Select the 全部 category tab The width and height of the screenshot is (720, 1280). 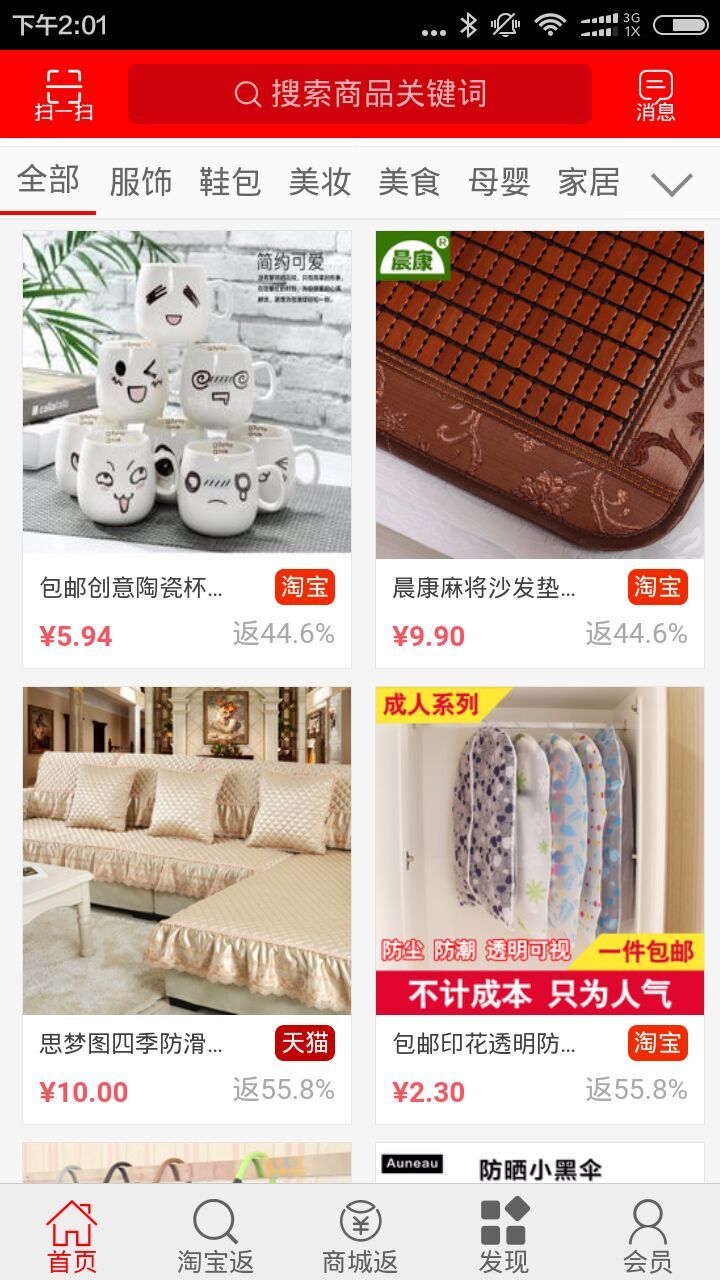tap(48, 181)
